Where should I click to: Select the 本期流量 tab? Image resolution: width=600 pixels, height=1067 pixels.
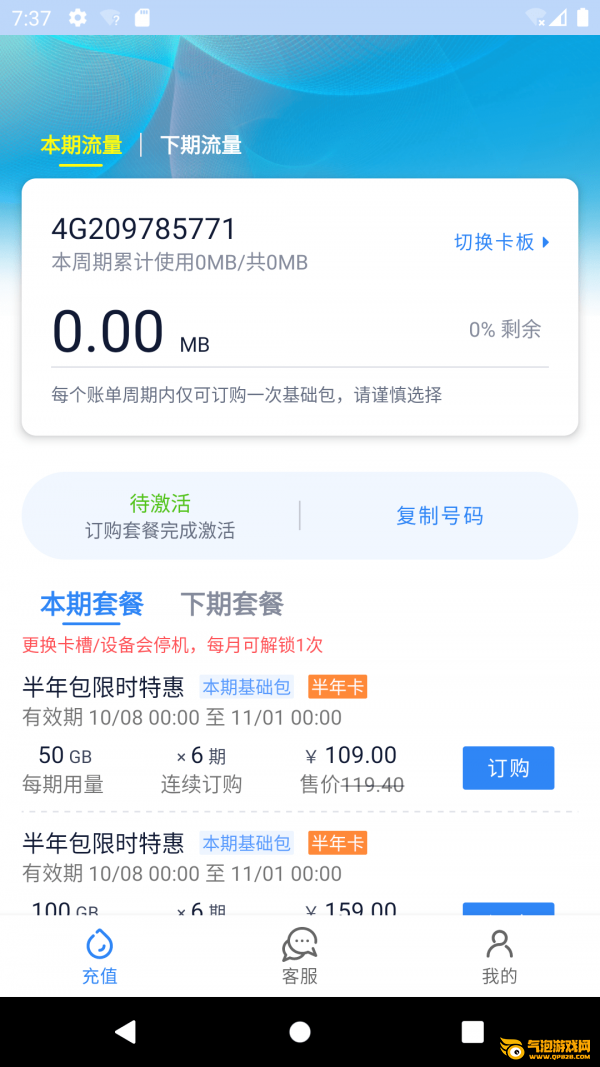click(x=81, y=145)
